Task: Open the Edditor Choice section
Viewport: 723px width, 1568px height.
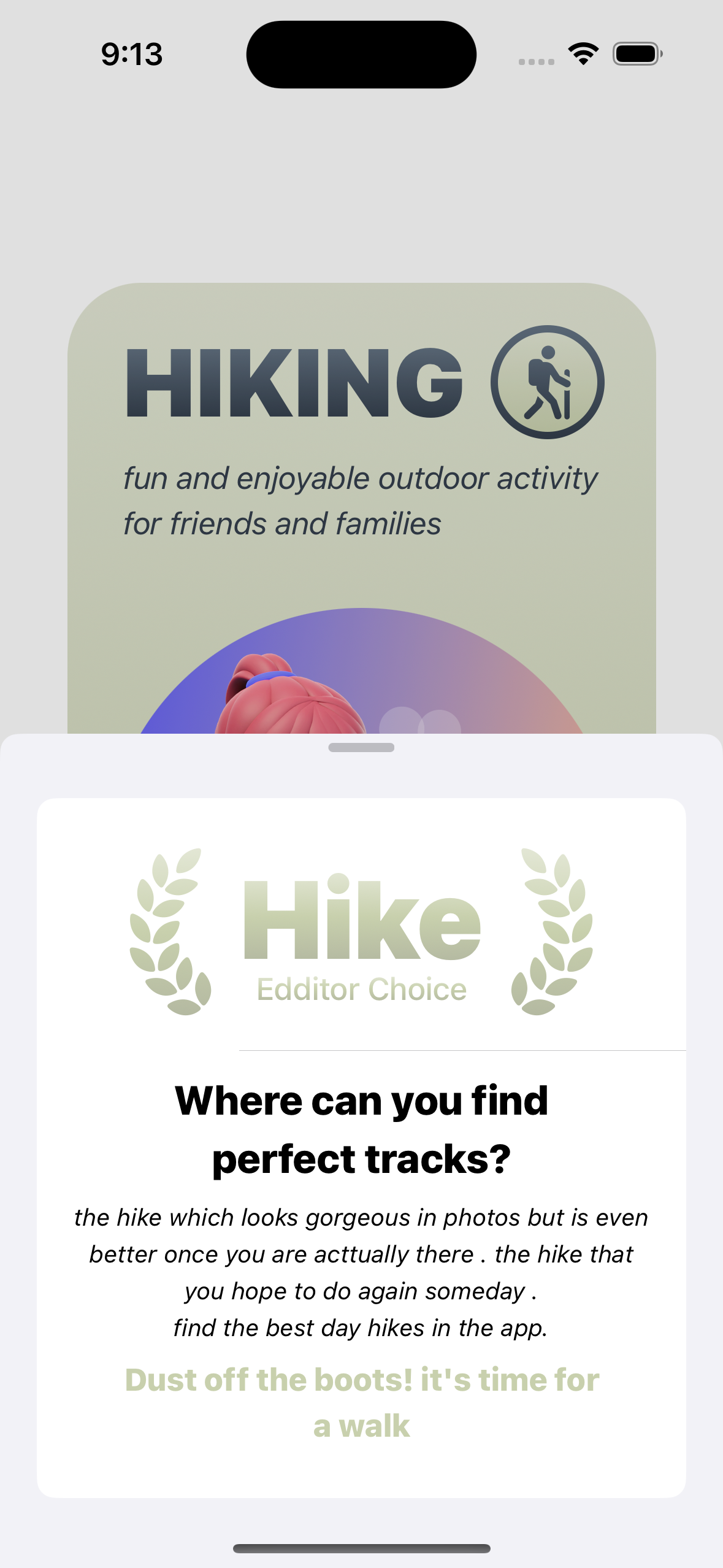Action: 361,988
